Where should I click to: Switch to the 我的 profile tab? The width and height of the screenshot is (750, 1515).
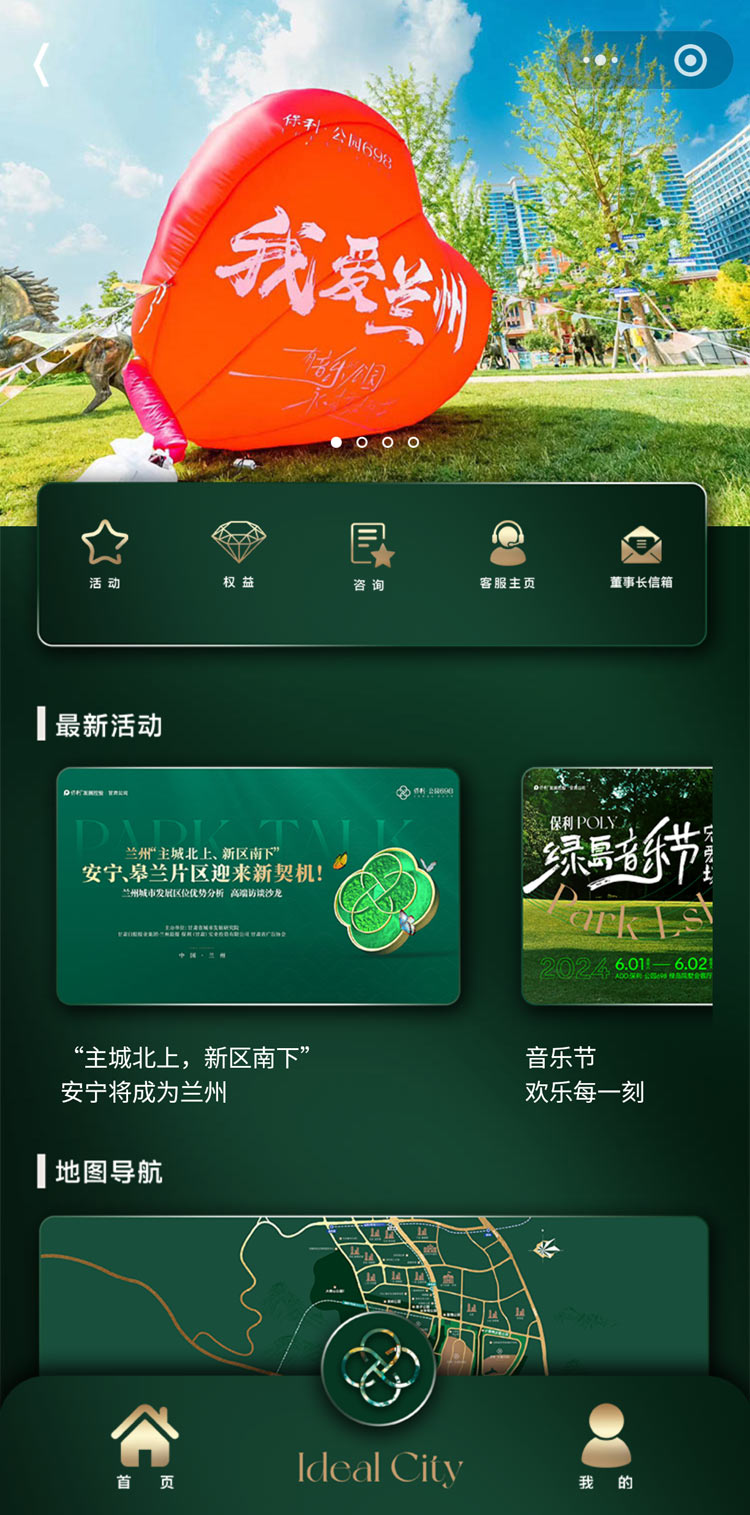tap(606, 1446)
